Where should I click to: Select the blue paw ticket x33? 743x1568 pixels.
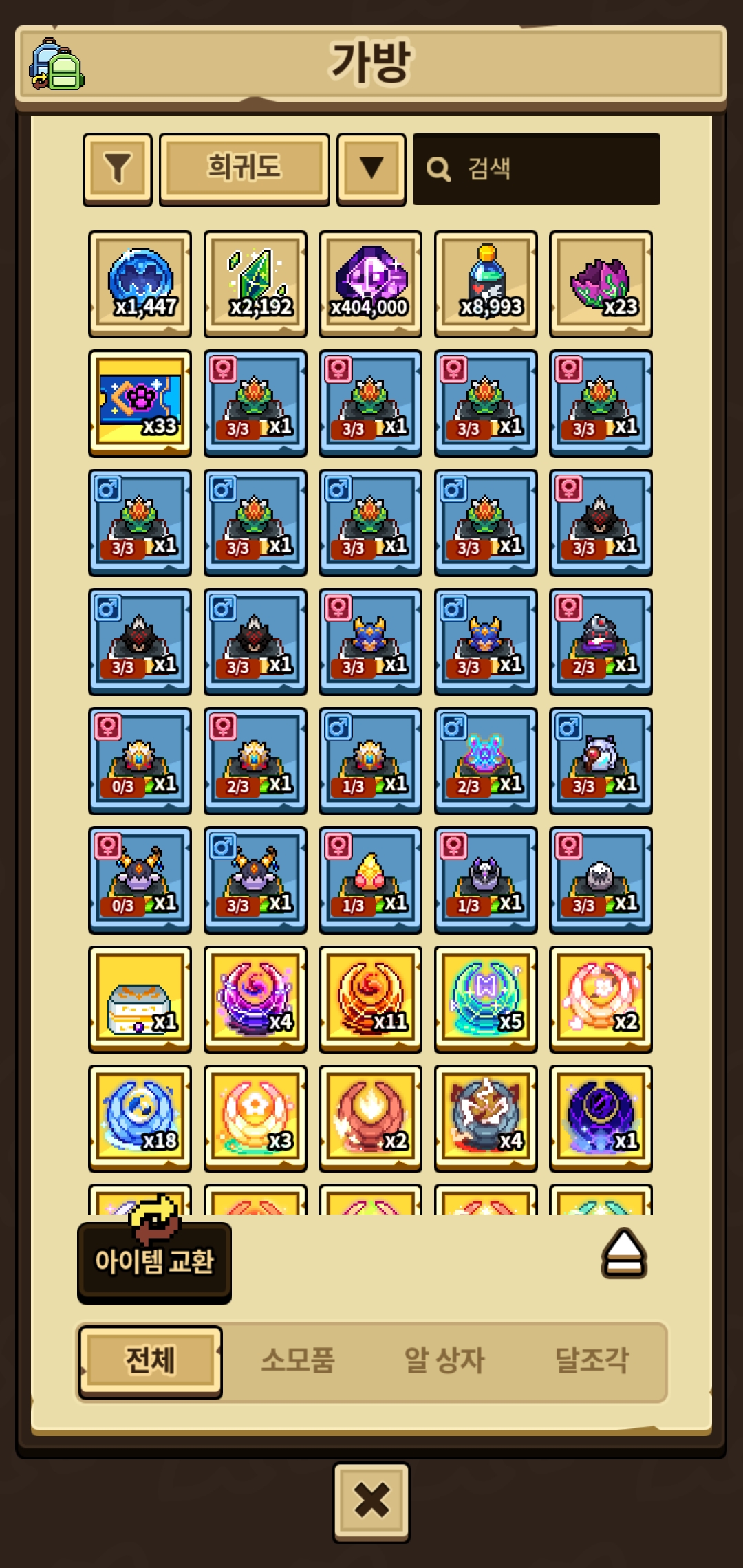140,403
